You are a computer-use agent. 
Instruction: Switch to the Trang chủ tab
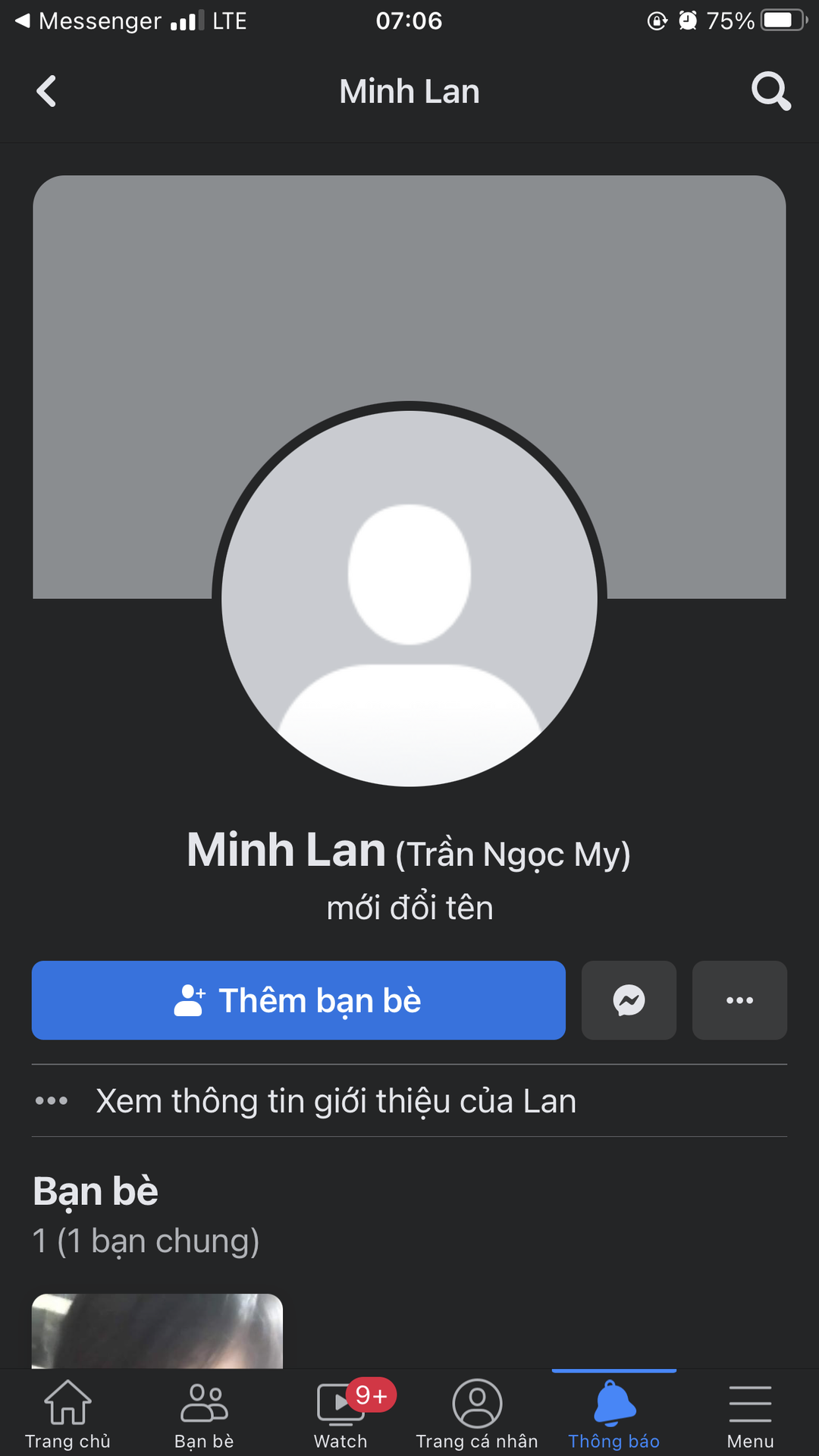coord(67,1414)
